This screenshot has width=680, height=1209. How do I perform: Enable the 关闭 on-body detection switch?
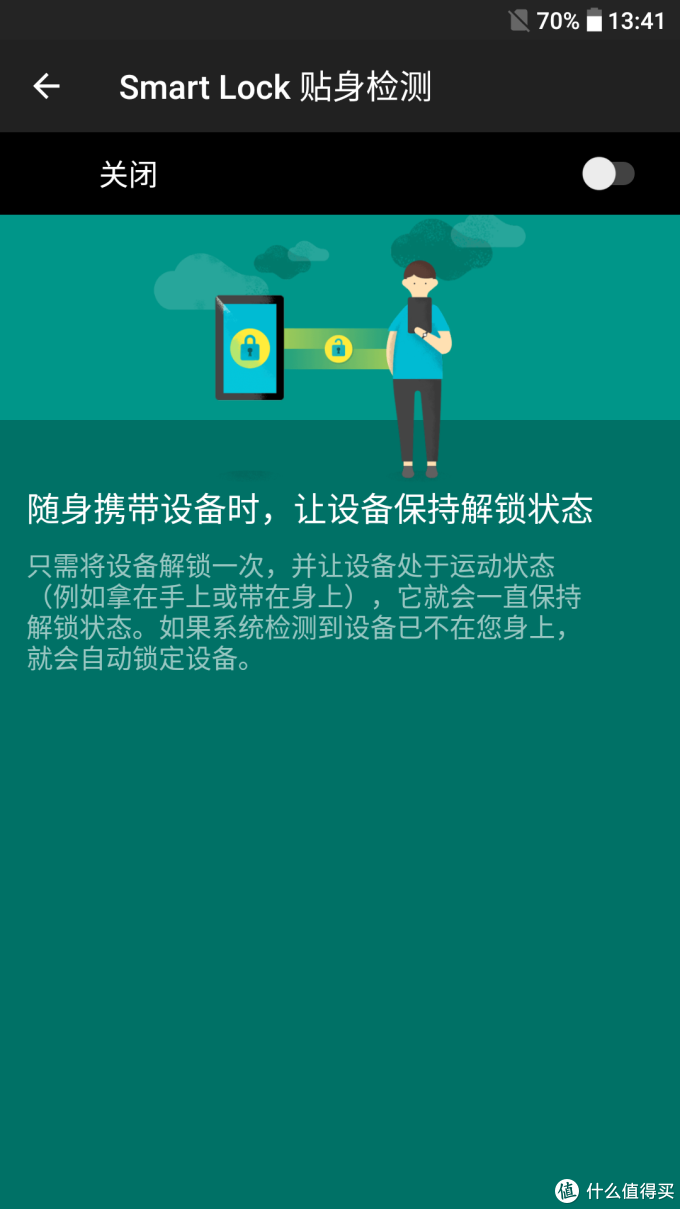pos(608,174)
